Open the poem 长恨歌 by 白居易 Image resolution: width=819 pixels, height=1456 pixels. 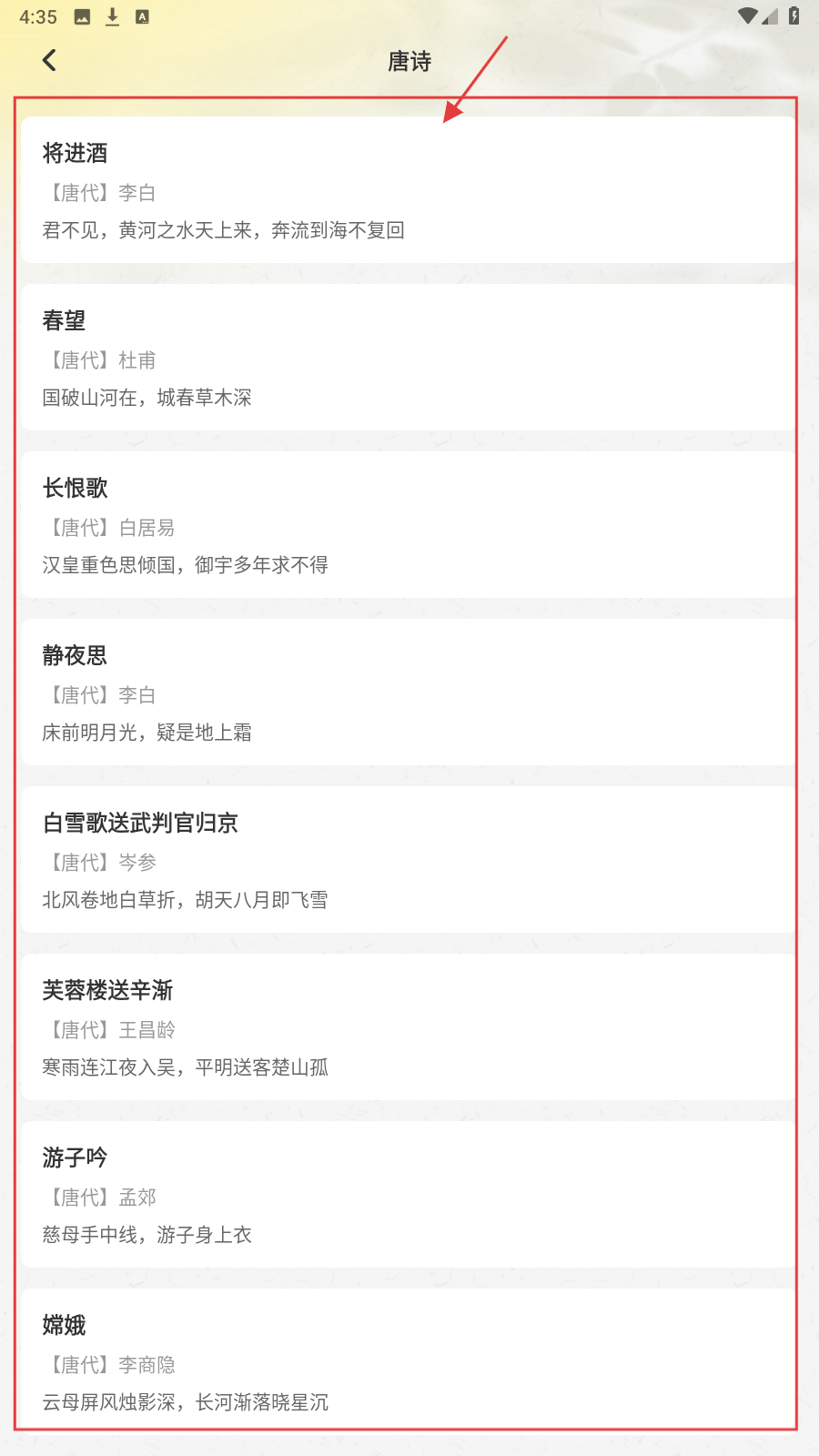tap(408, 525)
